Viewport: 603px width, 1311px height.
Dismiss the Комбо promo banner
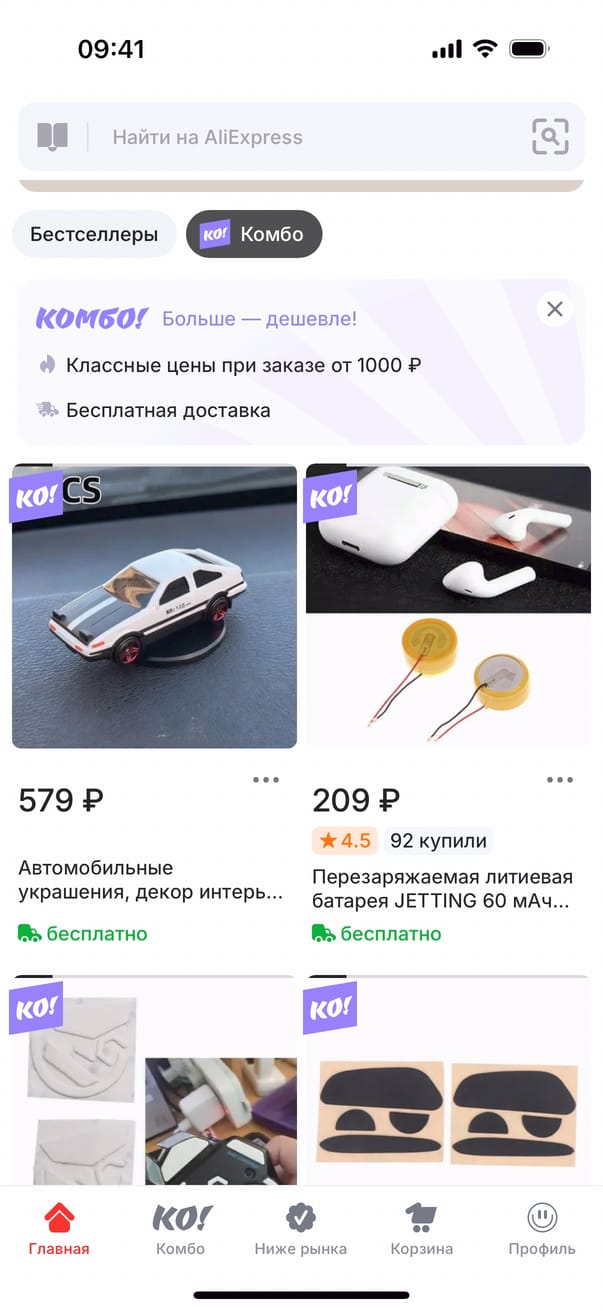[x=555, y=309]
